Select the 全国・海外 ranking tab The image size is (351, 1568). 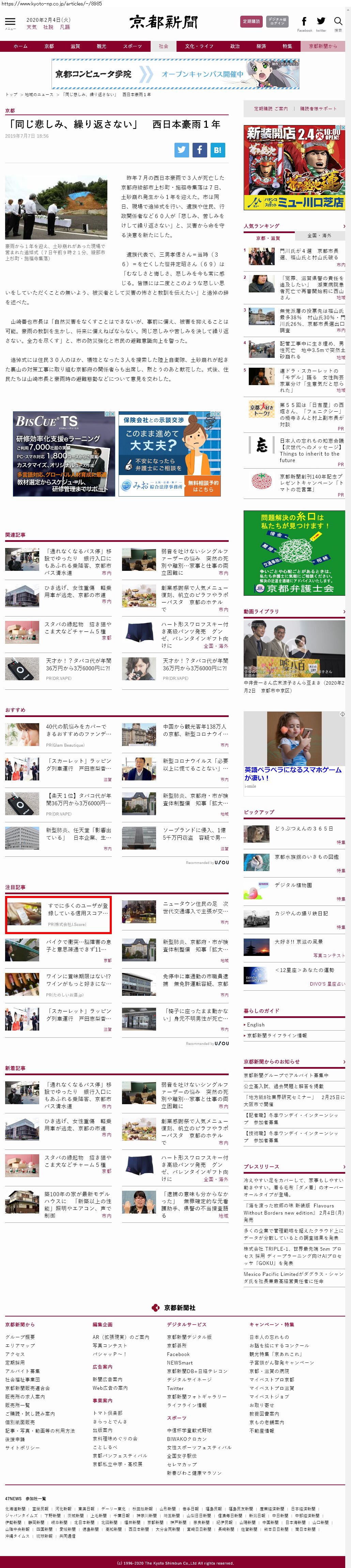click(x=319, y=235)
